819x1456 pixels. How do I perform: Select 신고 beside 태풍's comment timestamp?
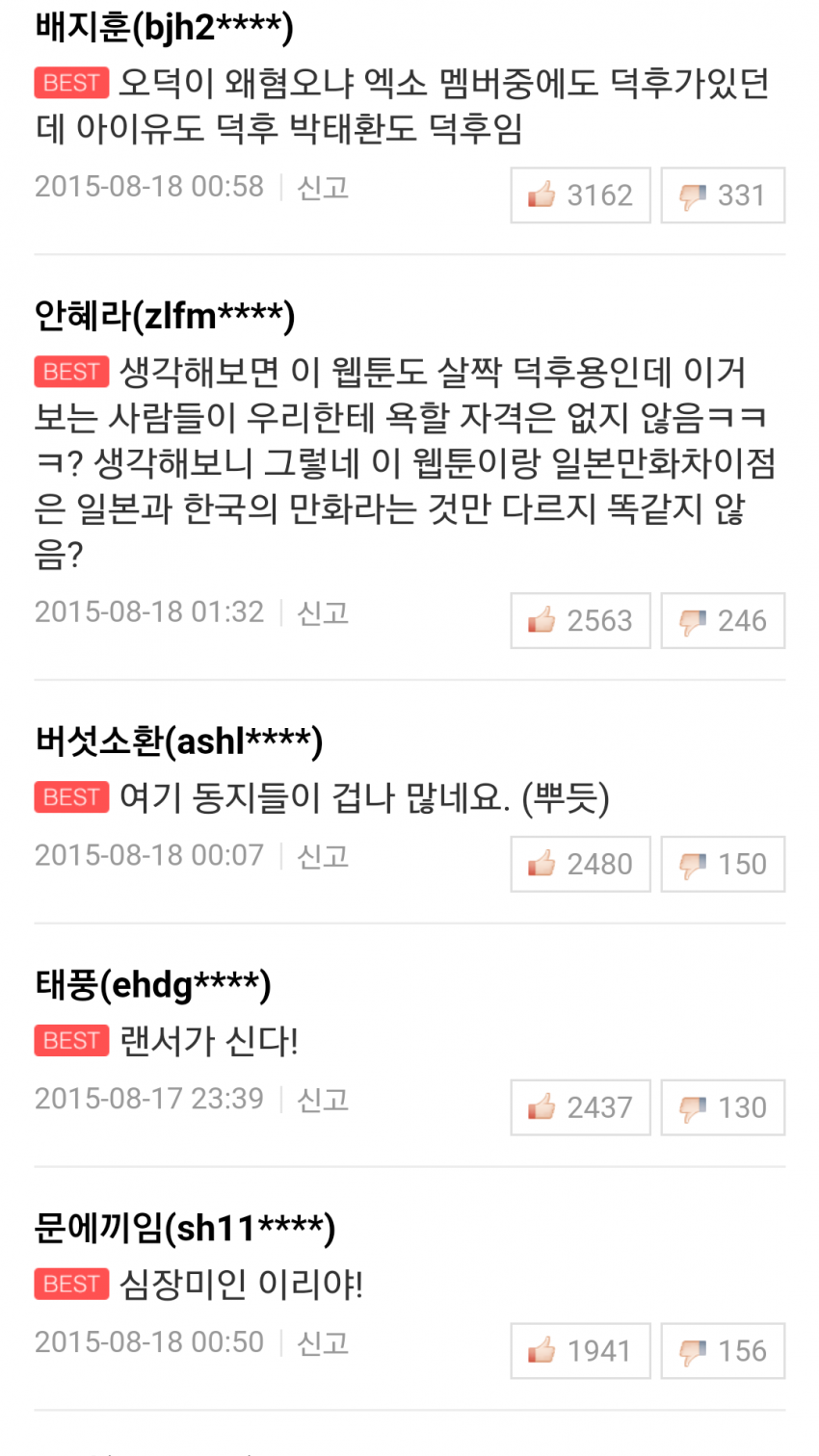323,1100
